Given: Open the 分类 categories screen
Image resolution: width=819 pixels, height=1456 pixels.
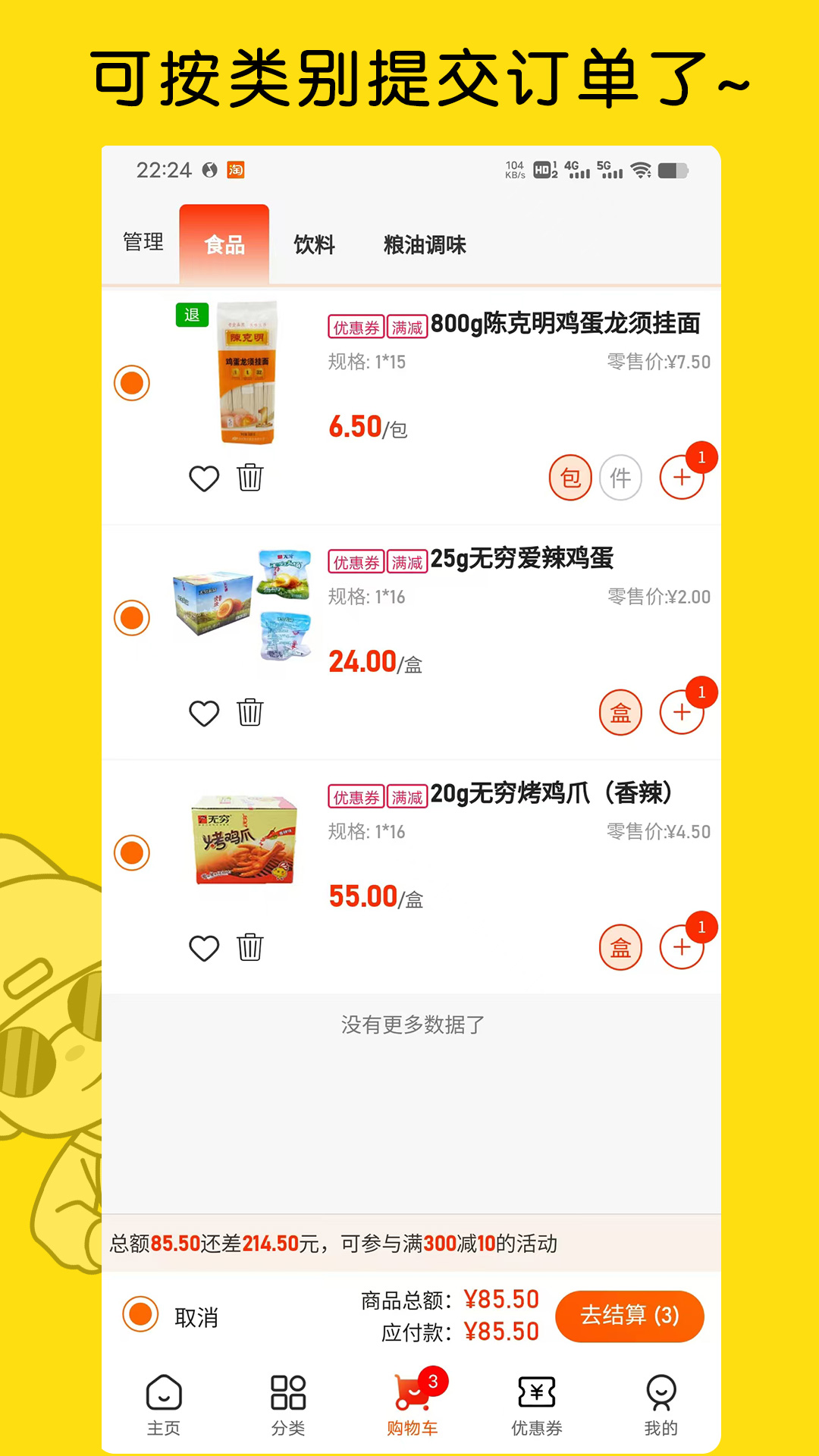Looking at the screenshot, I should pyautogui.click(x=287, y=1404).
